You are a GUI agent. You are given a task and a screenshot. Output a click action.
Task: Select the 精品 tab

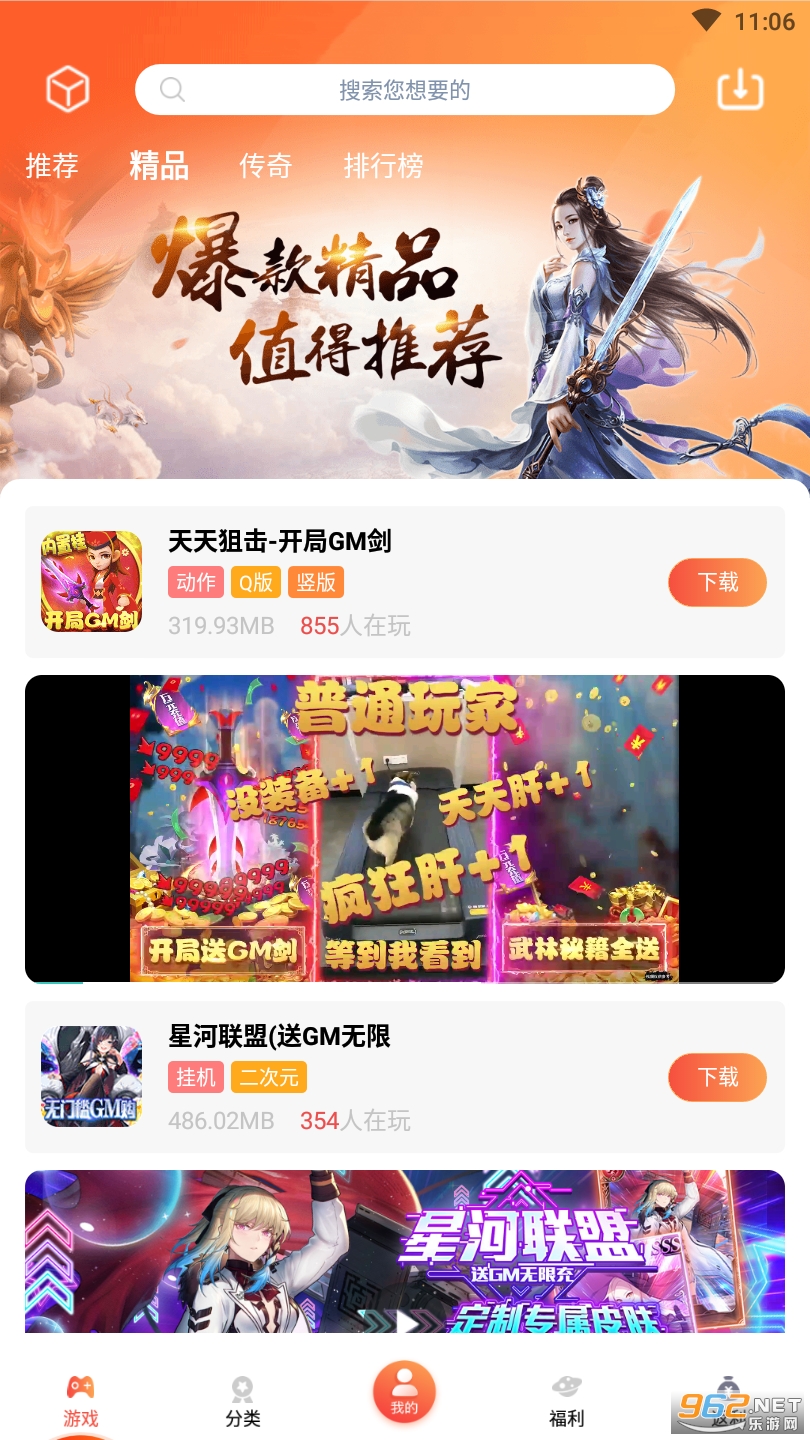[159, 166]
